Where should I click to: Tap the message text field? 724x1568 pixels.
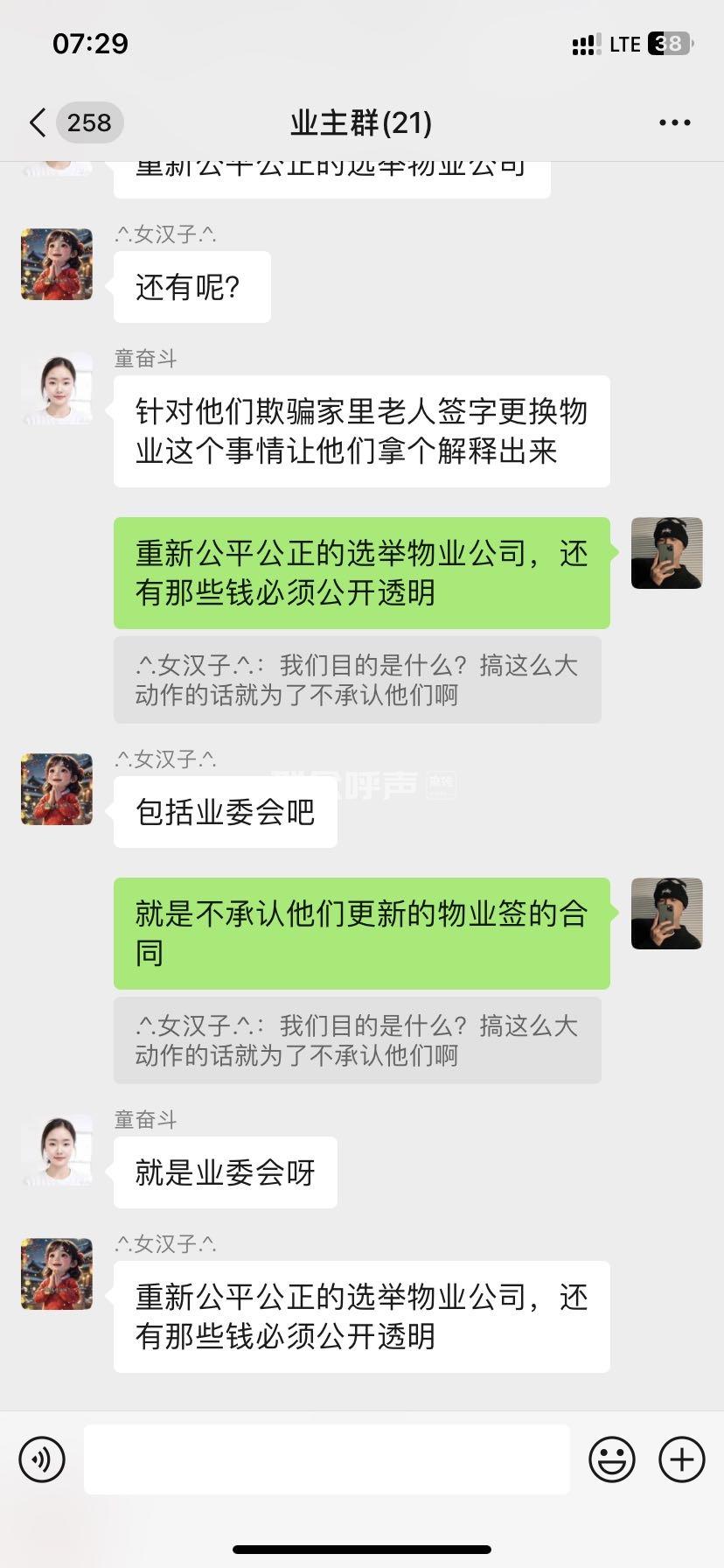pyautogui.click(x=326, y=1459)
